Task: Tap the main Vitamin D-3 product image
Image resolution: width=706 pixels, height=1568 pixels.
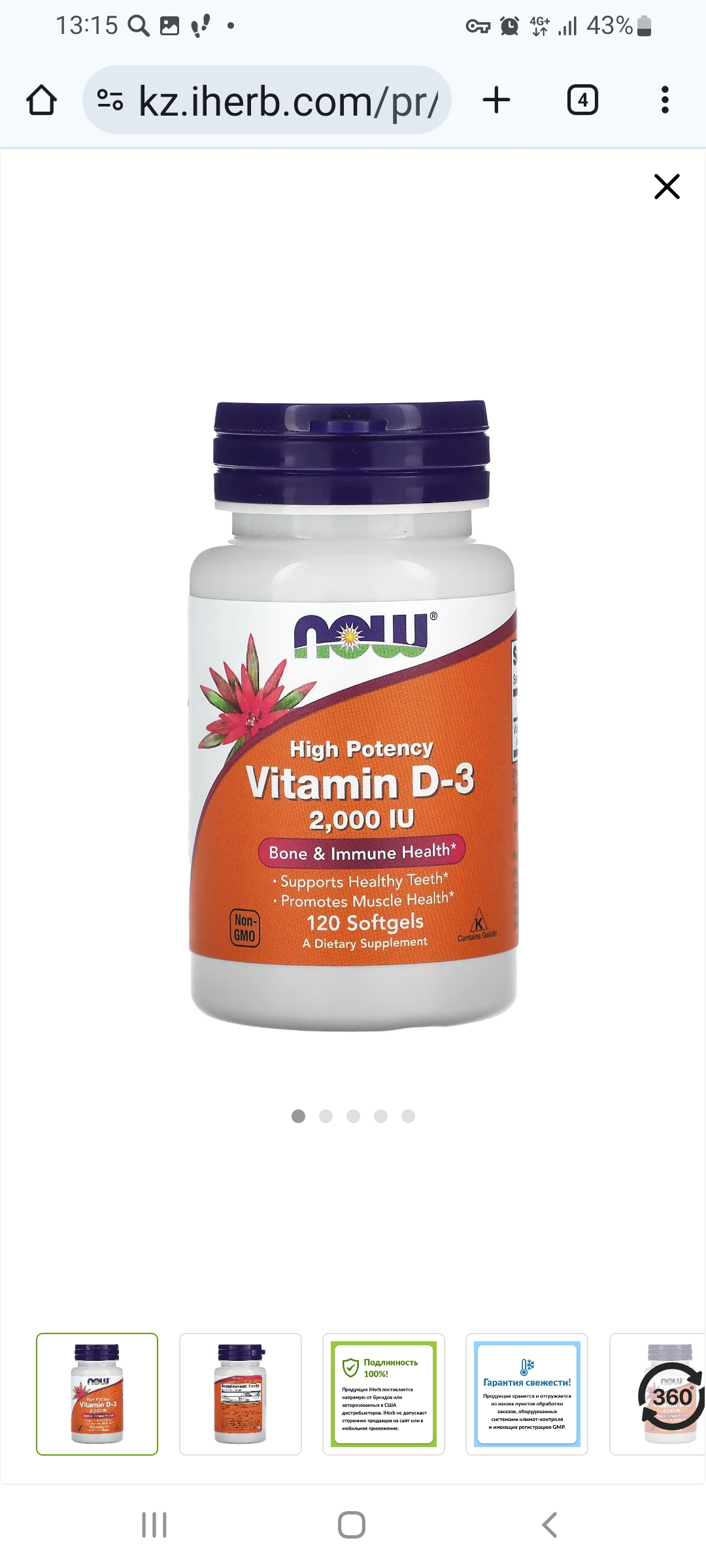Action: (x=353, y=715)
